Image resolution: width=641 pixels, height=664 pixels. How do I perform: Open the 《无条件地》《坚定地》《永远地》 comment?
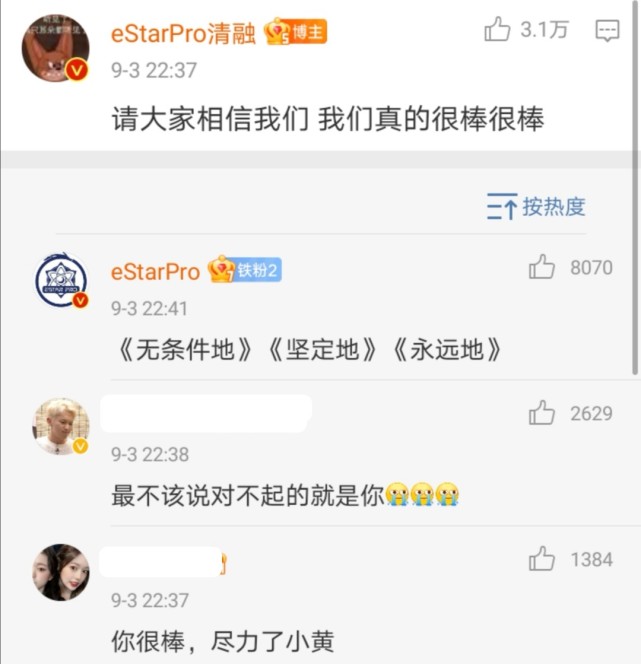point(307,349)
